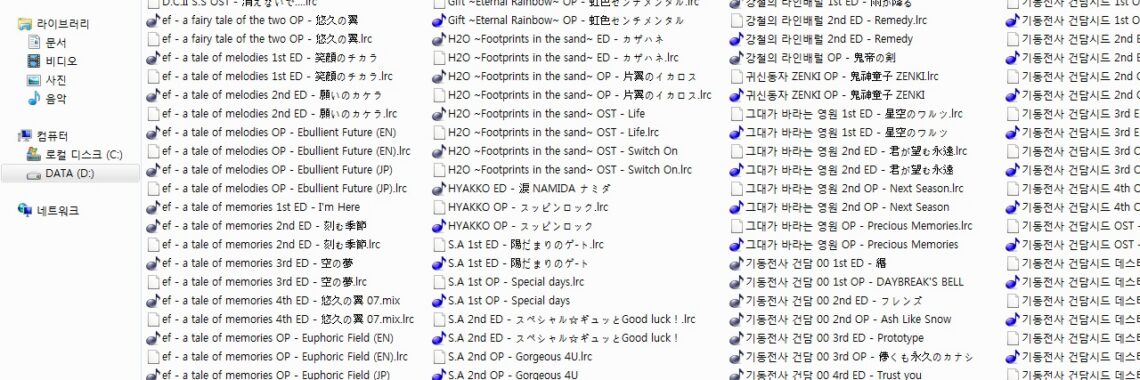Viewport: 1140px width, 380px height.
Task: Select 그대가 바라는 영원 2nd OP - Next Season audio file
Action: coord(847,207)
